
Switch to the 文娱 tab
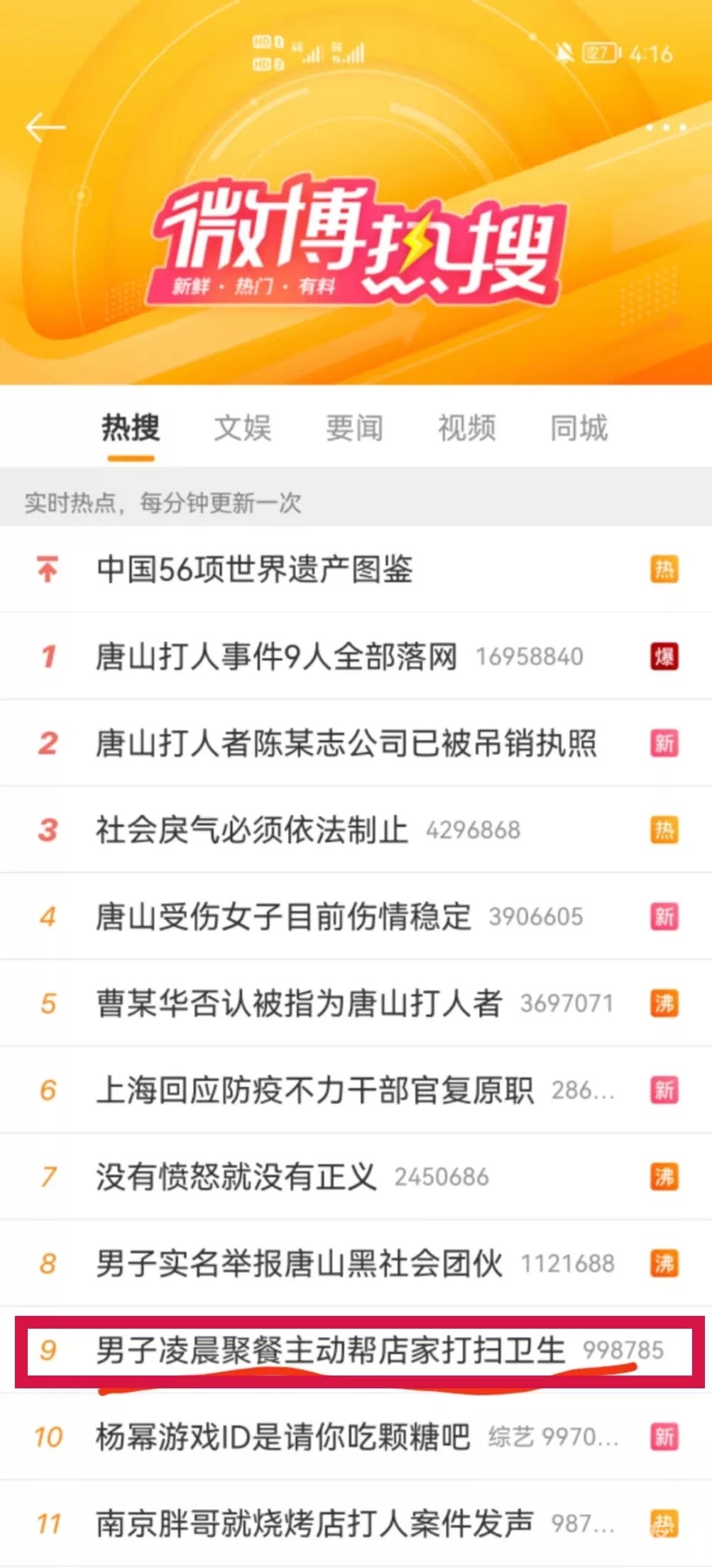[x=243, y=428]
